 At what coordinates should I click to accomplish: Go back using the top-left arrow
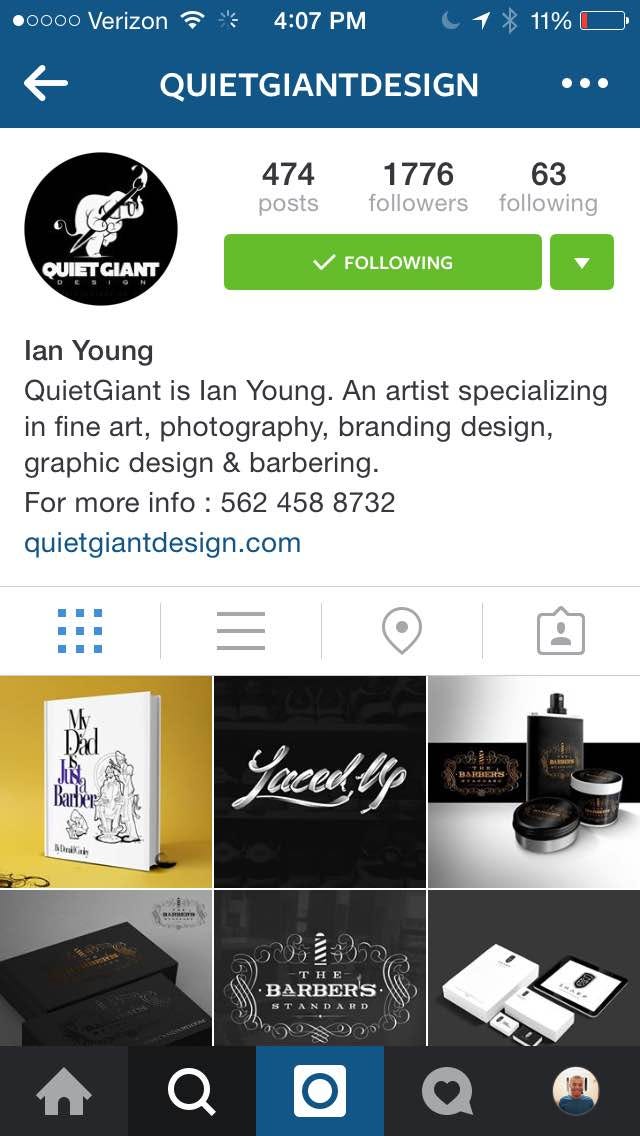tap(46, 85)
